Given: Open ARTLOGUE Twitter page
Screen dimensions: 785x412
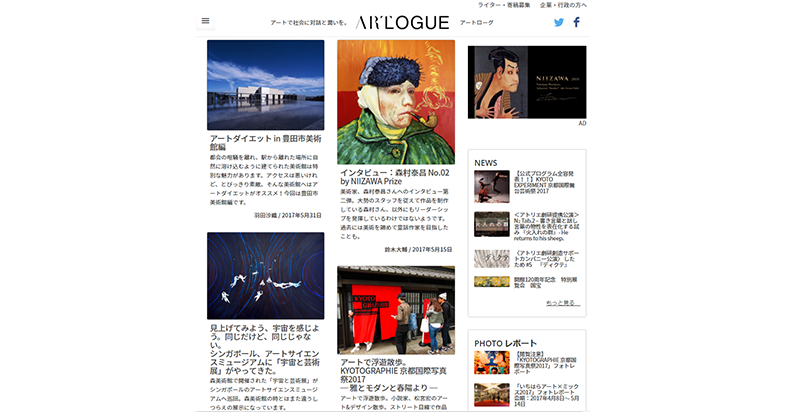Looking at the screenshot, I should click(559, 22).
